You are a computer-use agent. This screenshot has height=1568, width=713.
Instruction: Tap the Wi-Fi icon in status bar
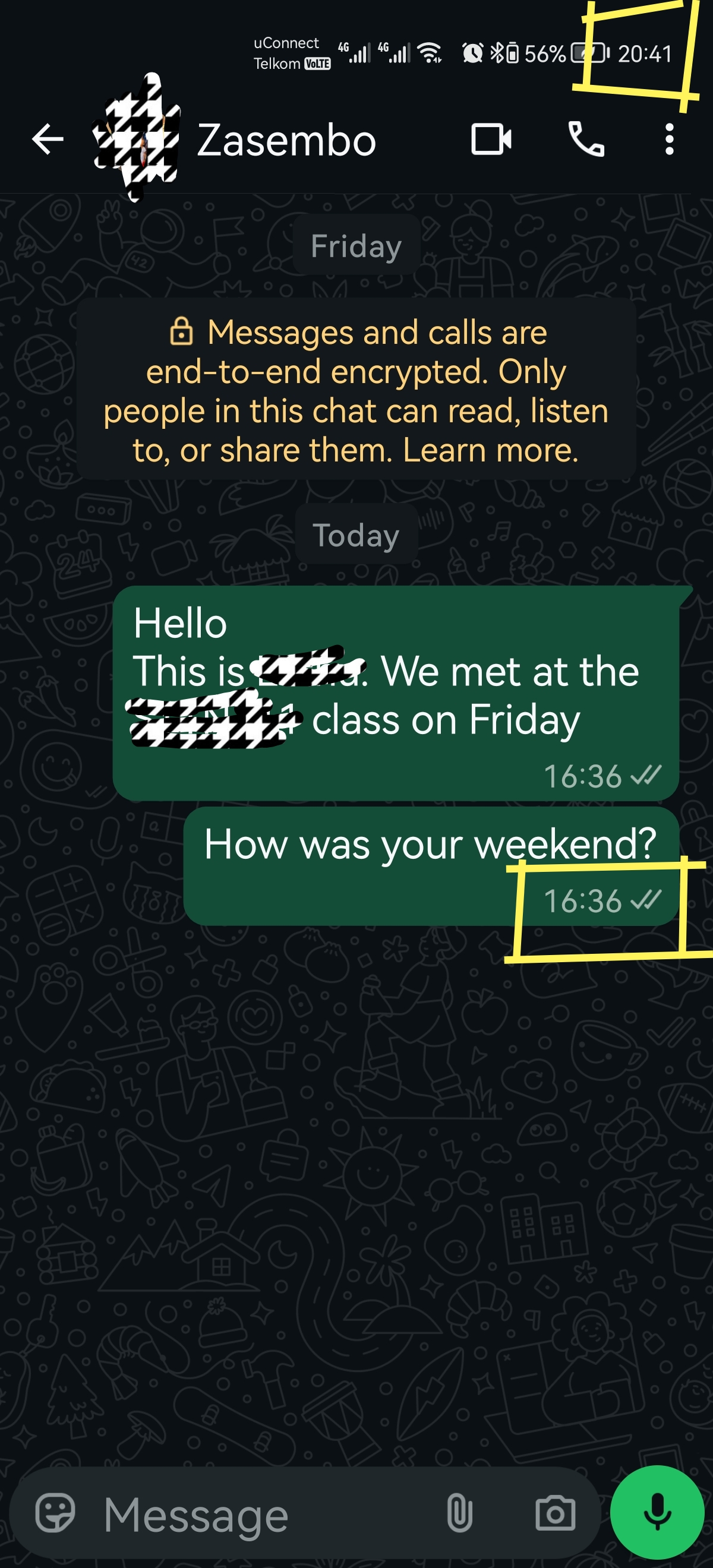point(430,53)
